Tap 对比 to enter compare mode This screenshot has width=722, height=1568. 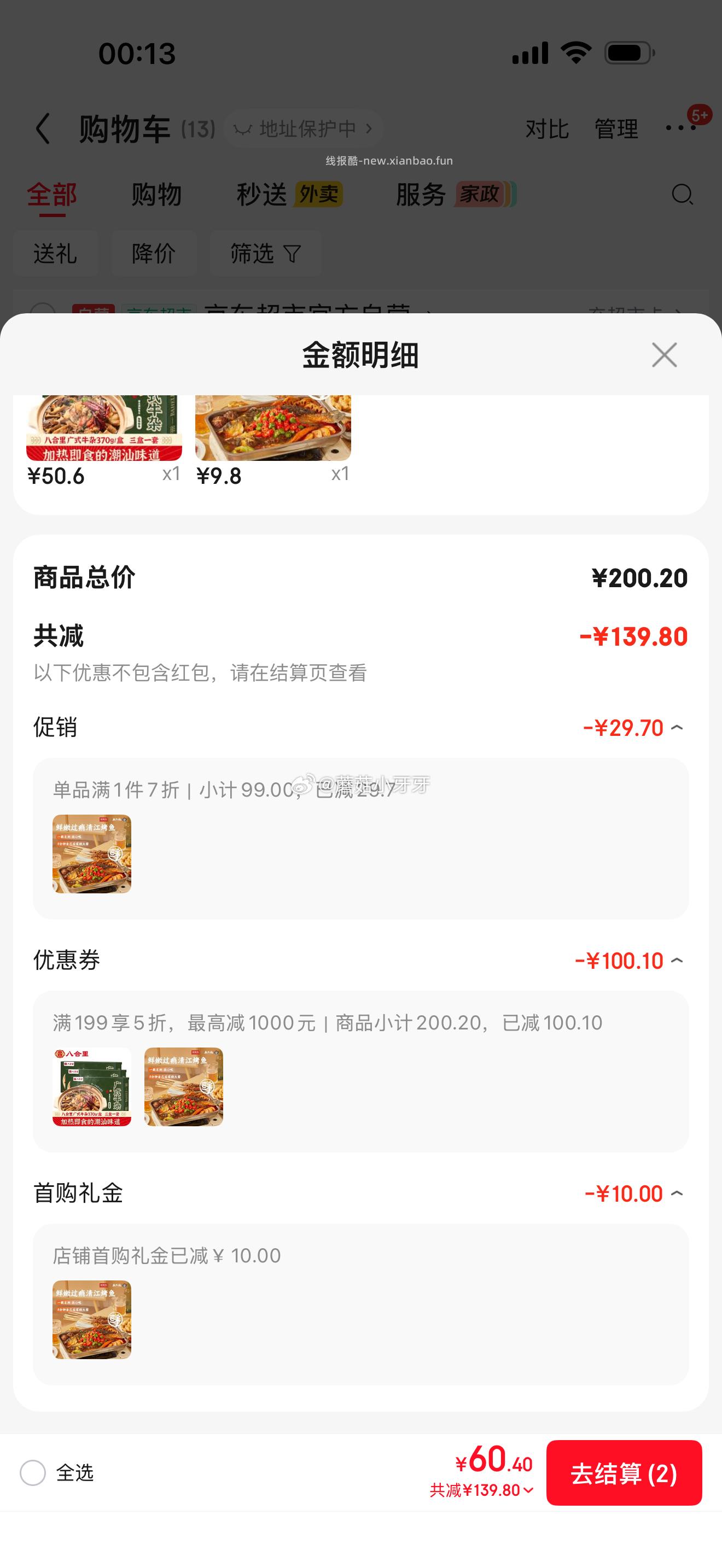(x=548, y=129)
